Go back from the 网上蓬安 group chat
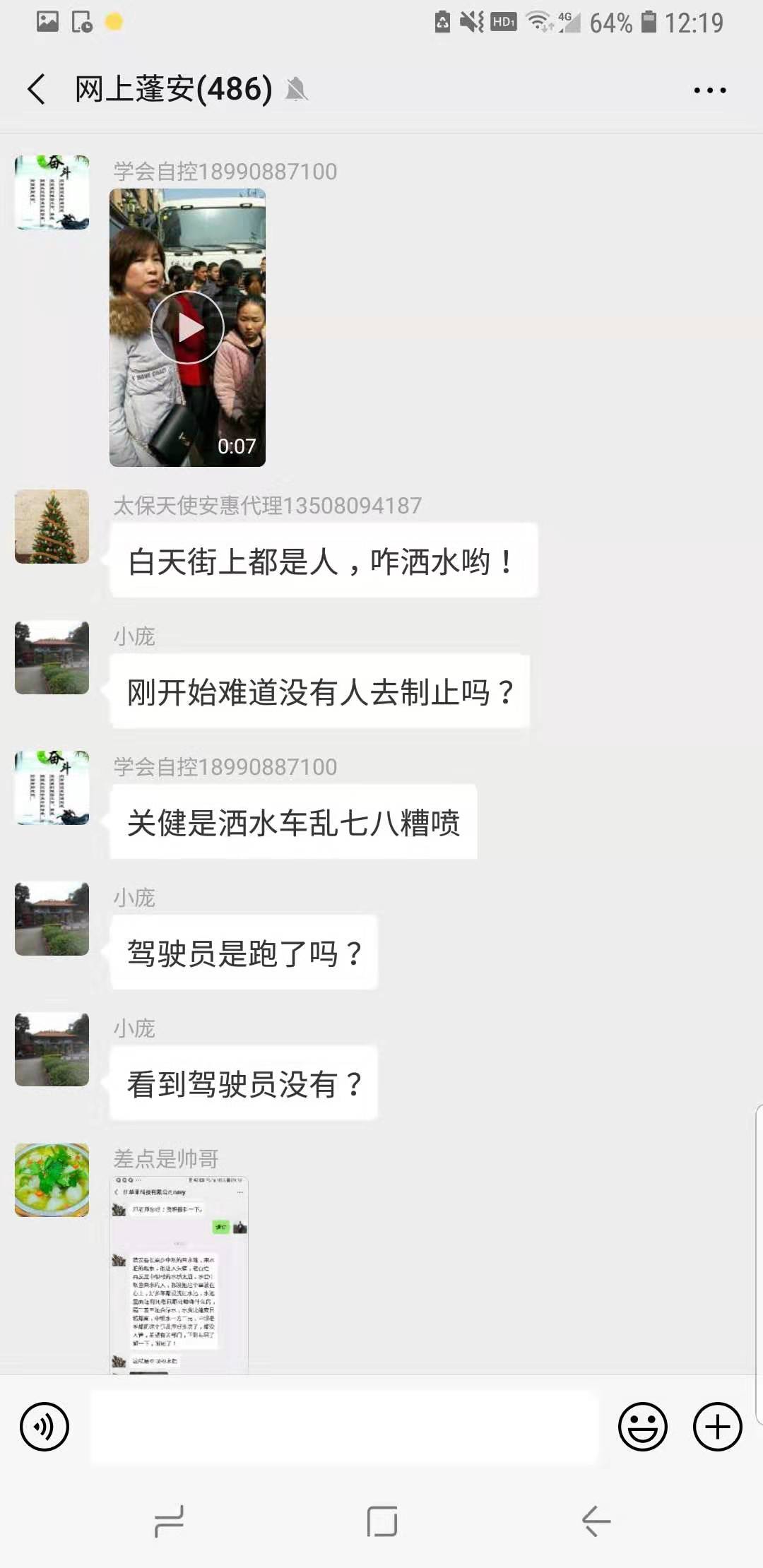 pos(37,90)
